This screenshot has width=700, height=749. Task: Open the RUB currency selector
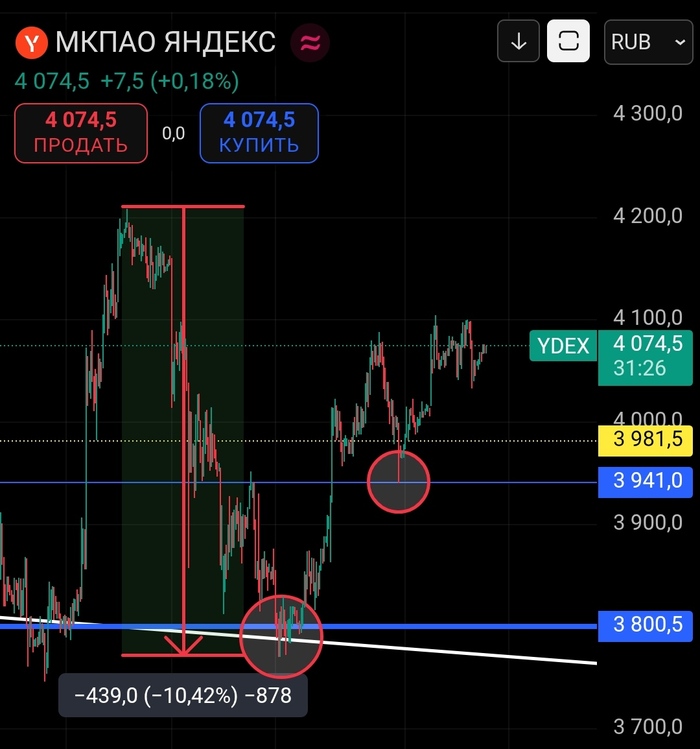[643, 42]
